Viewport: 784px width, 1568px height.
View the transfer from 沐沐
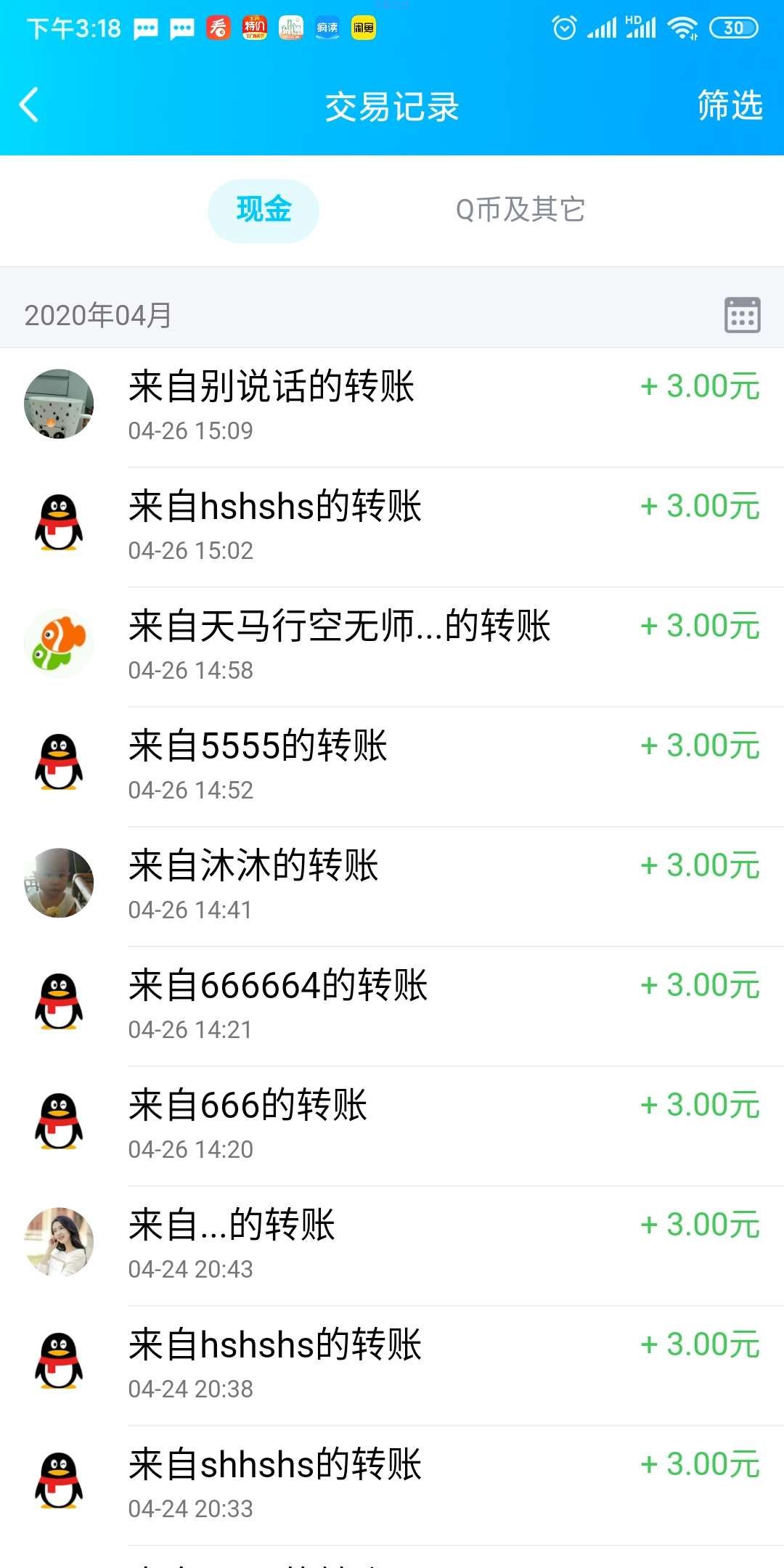point(392,886)
